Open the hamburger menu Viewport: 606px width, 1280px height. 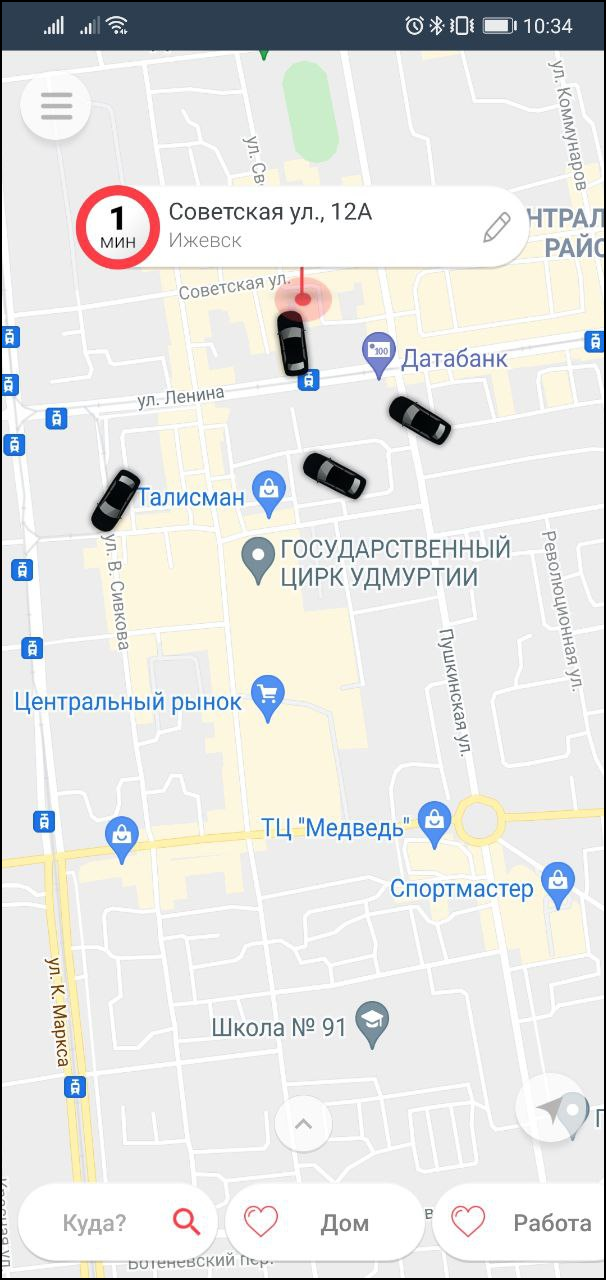coord(56,107)
